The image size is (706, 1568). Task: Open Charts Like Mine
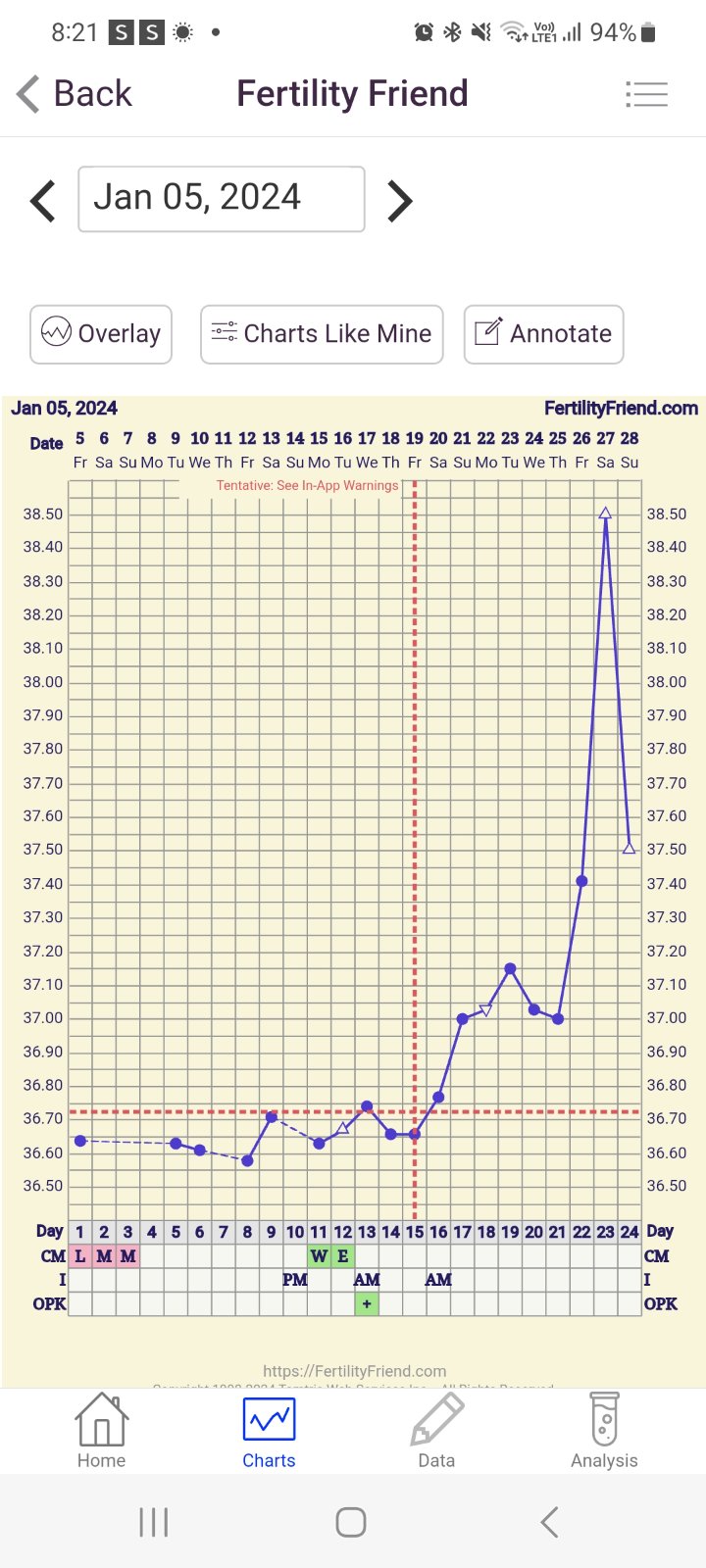click(322, 334)
